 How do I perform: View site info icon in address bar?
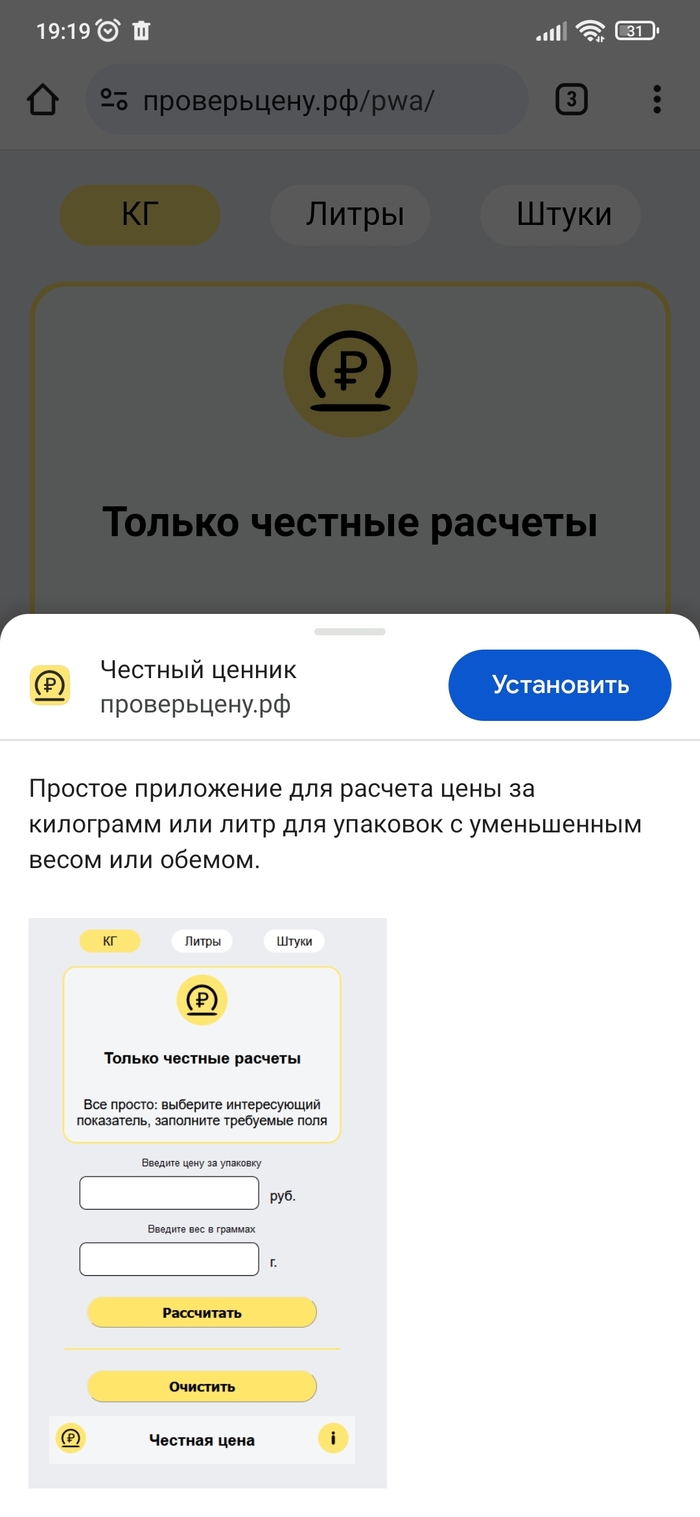click(x=114, y=100)
